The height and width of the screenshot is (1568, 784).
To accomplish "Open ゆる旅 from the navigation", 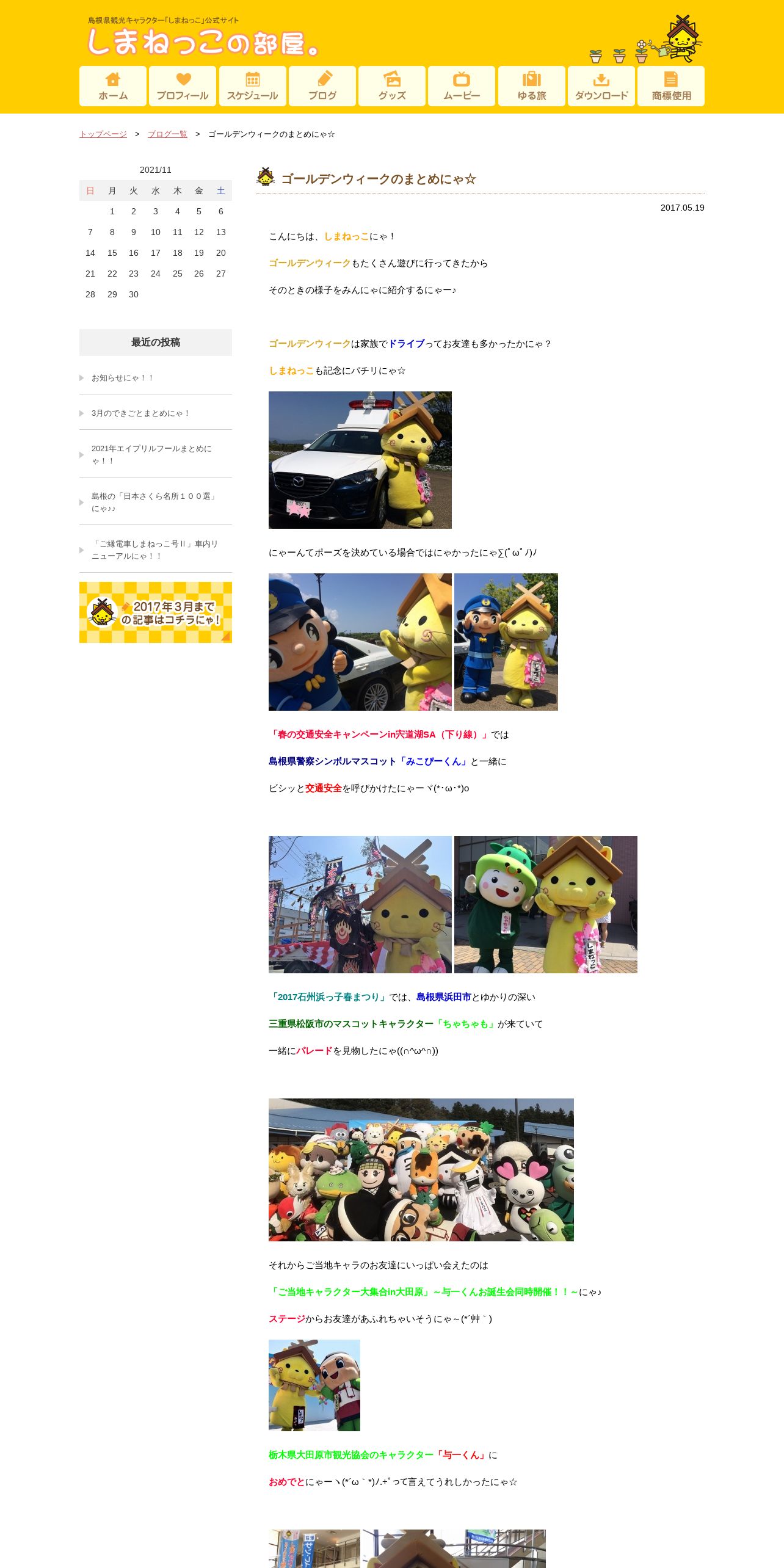I will (x=532, y=86).
